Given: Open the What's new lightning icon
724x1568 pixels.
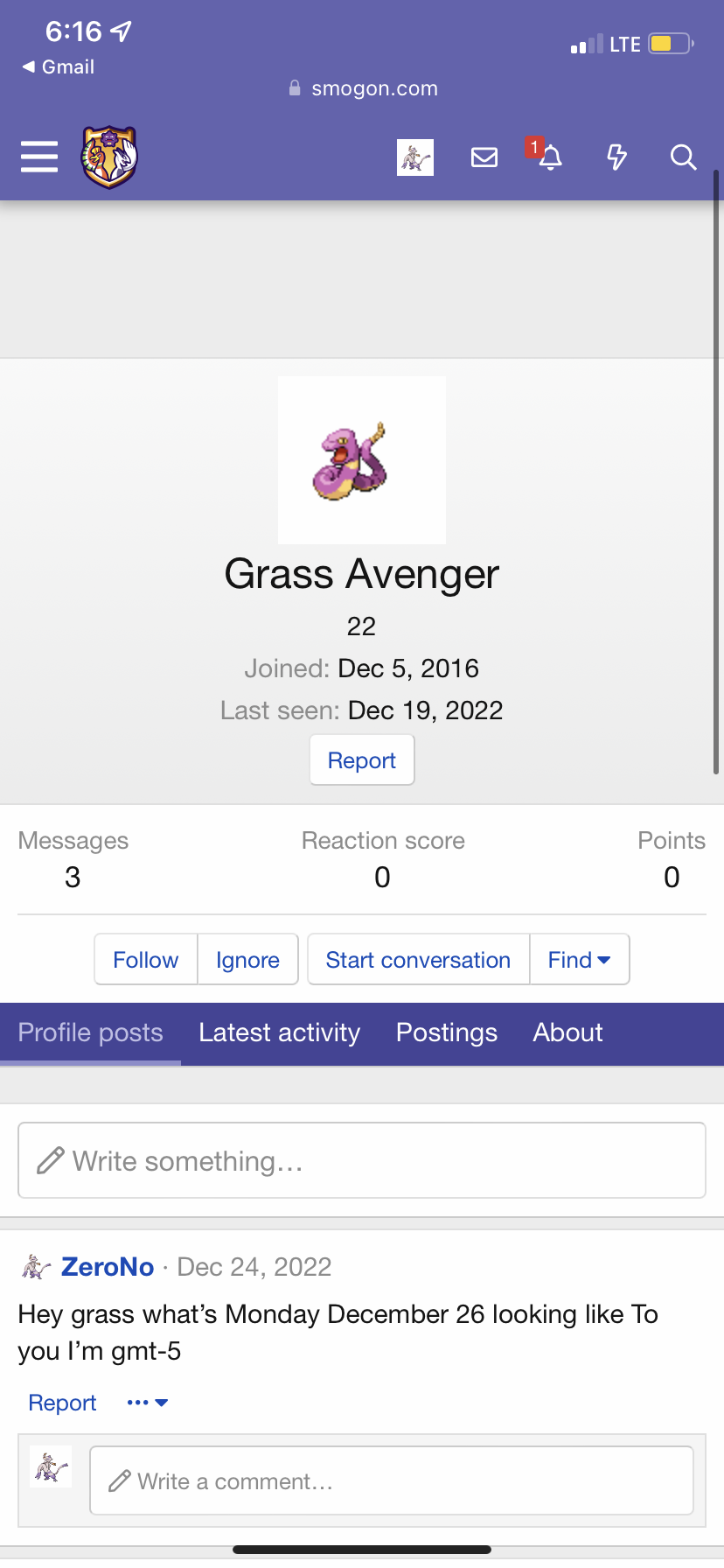Looking at the screenshot, I should pos(617,157).
